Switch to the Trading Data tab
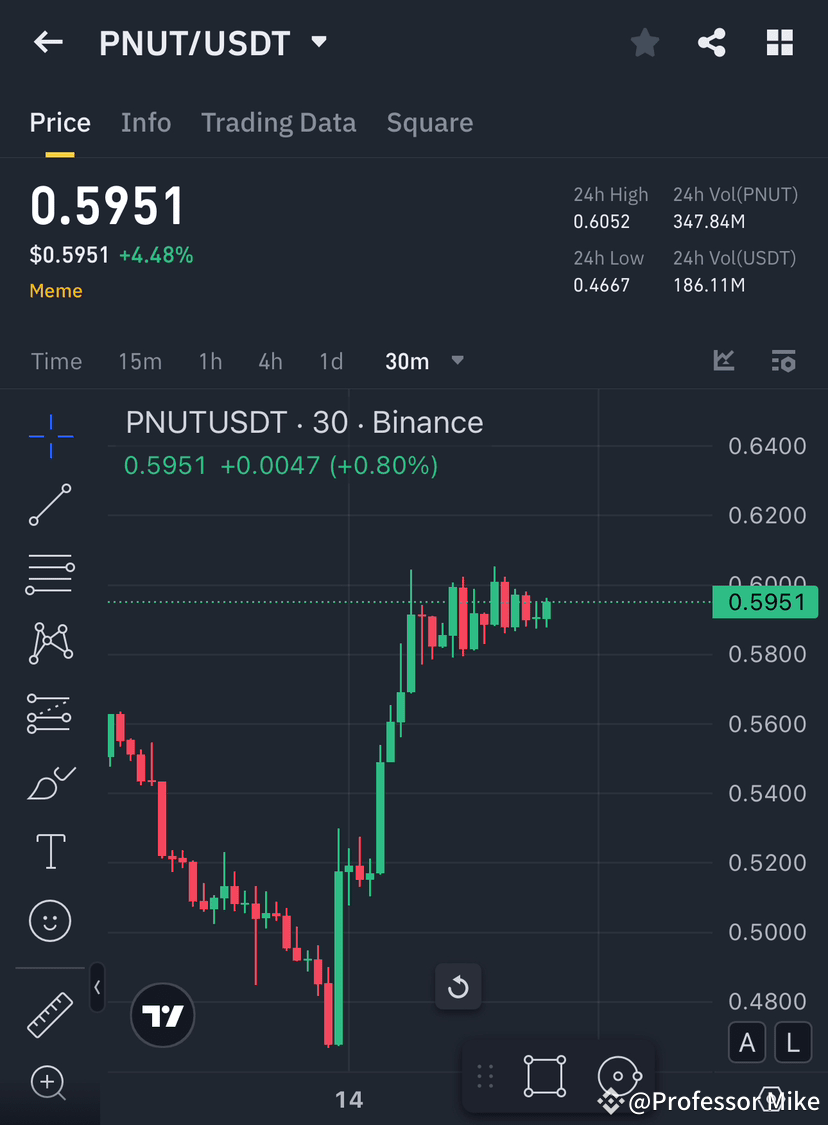Viewport: 828px width, 1125px height. tap(279, 122)
